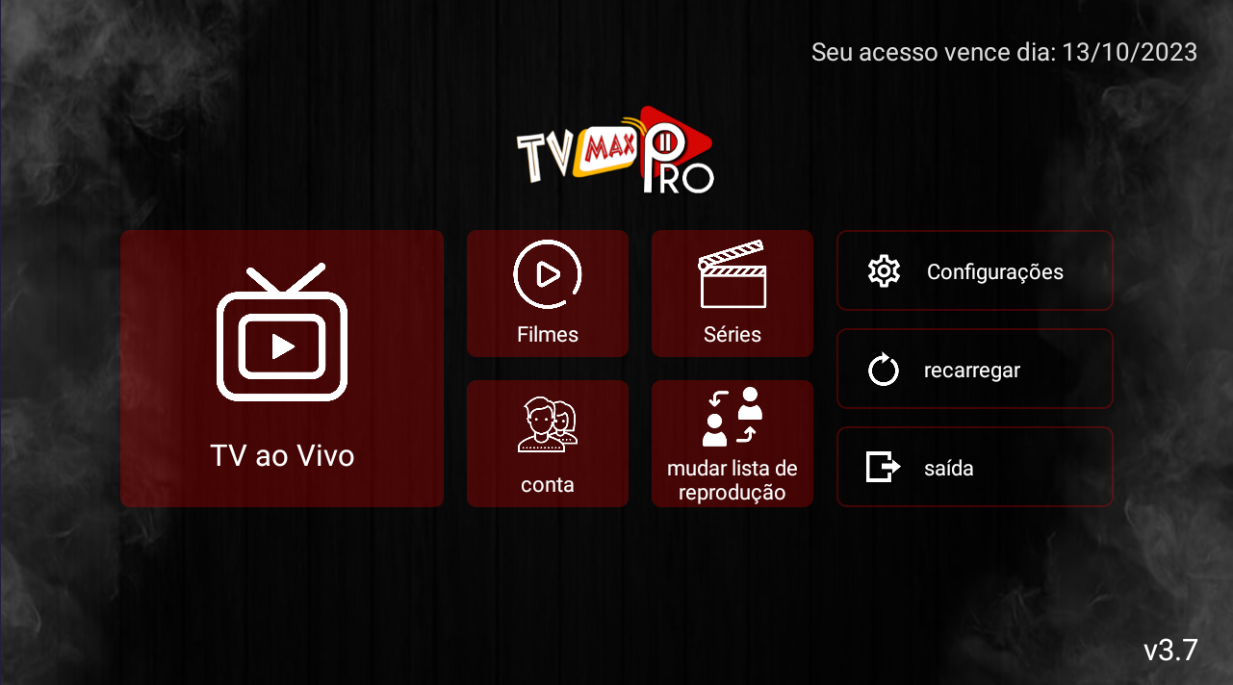Screen dimensions: 1233x685
Task: Open the Séries section
Action: (x=732, y=294)
